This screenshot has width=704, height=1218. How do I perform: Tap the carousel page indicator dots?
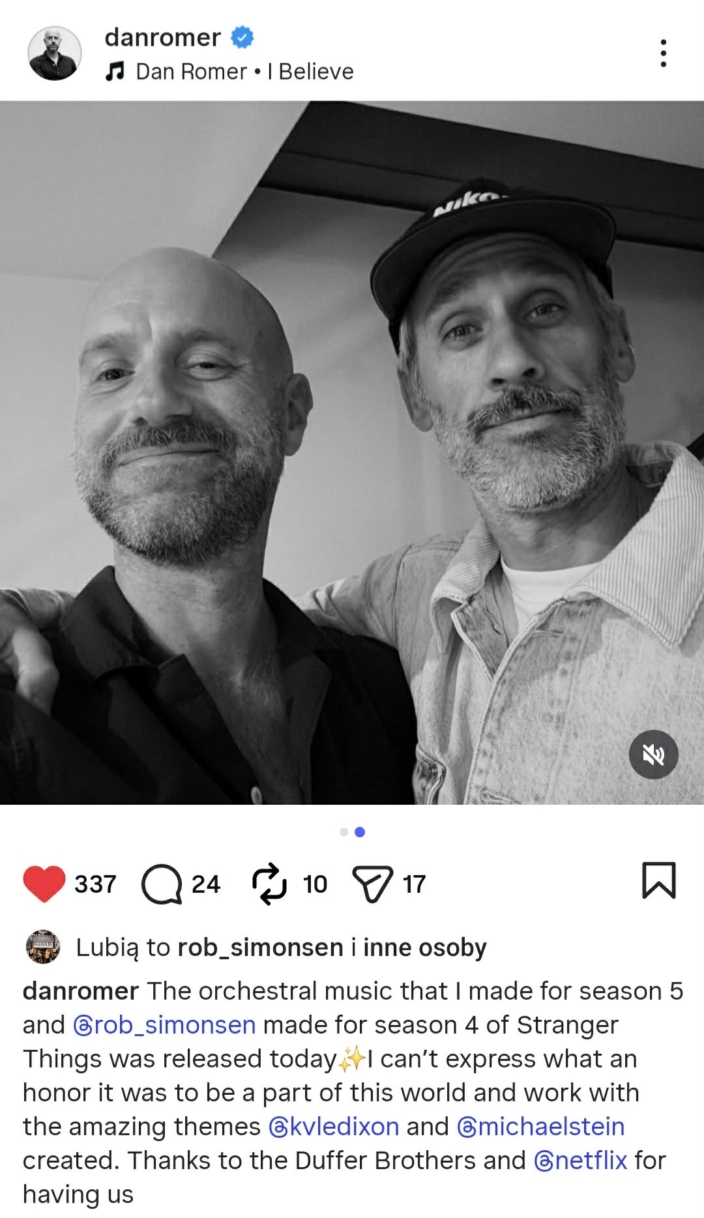(352, 831)
